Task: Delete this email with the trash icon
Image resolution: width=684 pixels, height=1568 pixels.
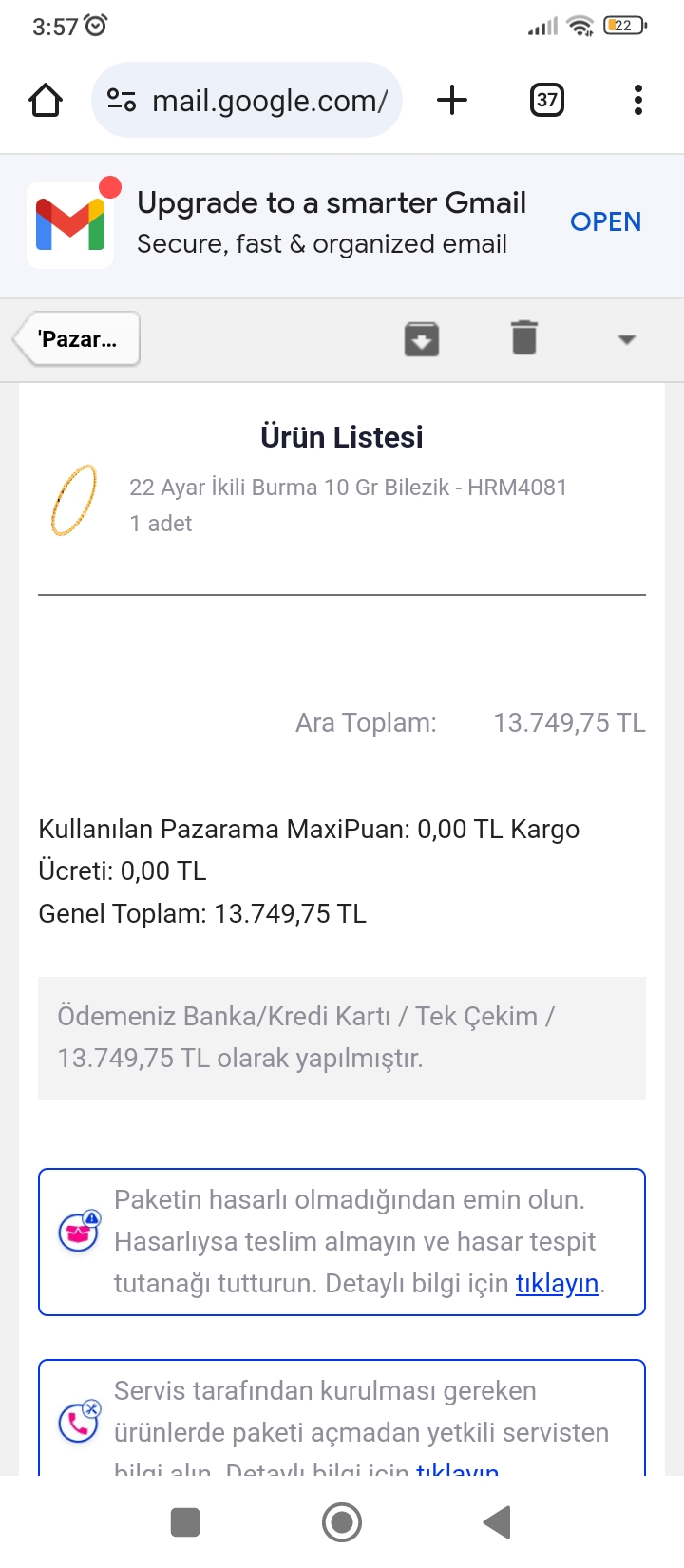Action: pyautogui.click(x=524, y=337)
